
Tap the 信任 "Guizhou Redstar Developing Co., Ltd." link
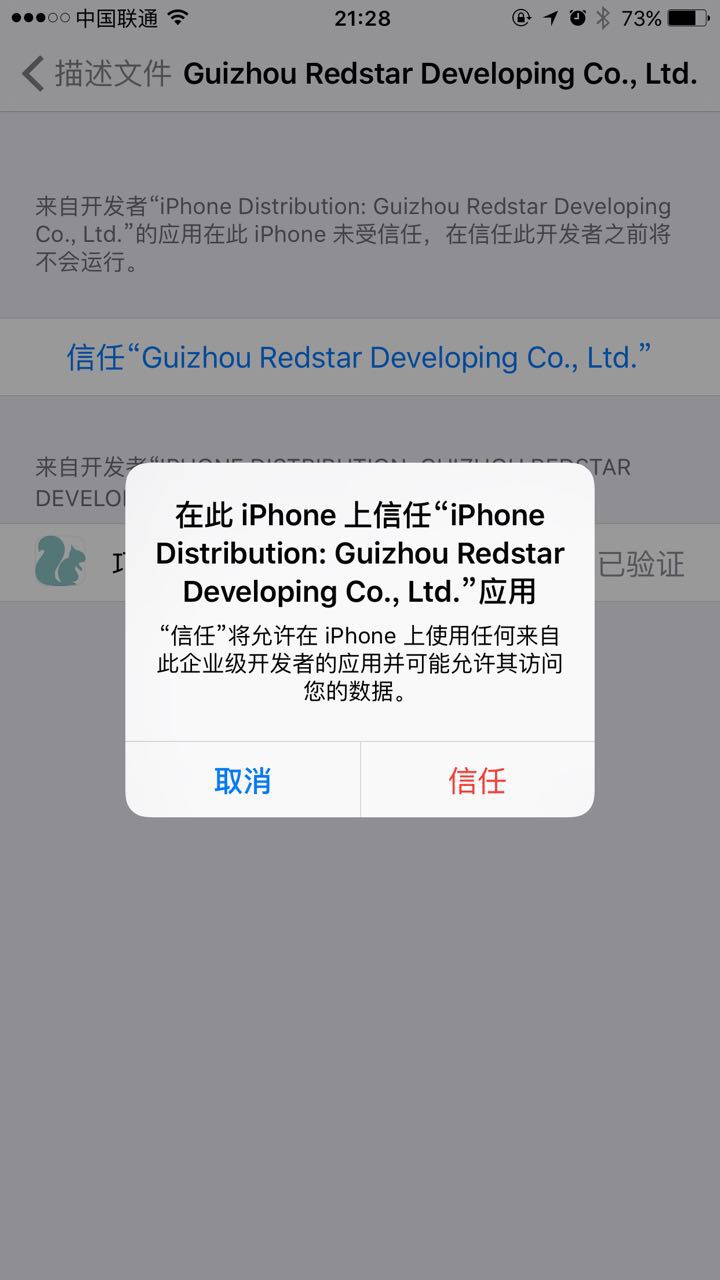coord(359,357)
